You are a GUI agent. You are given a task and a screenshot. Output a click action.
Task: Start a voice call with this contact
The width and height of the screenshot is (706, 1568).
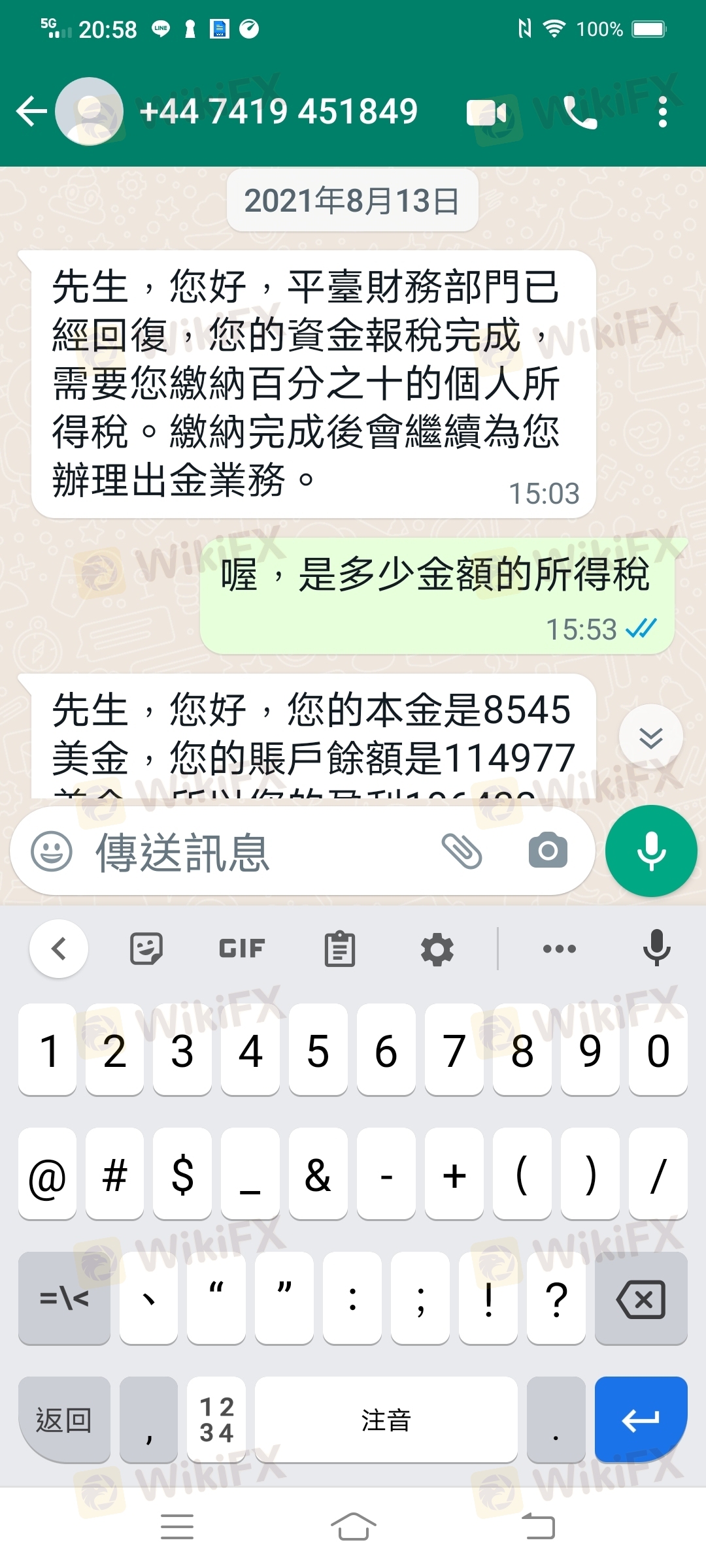pyautogui.click(x=580, y=112)
